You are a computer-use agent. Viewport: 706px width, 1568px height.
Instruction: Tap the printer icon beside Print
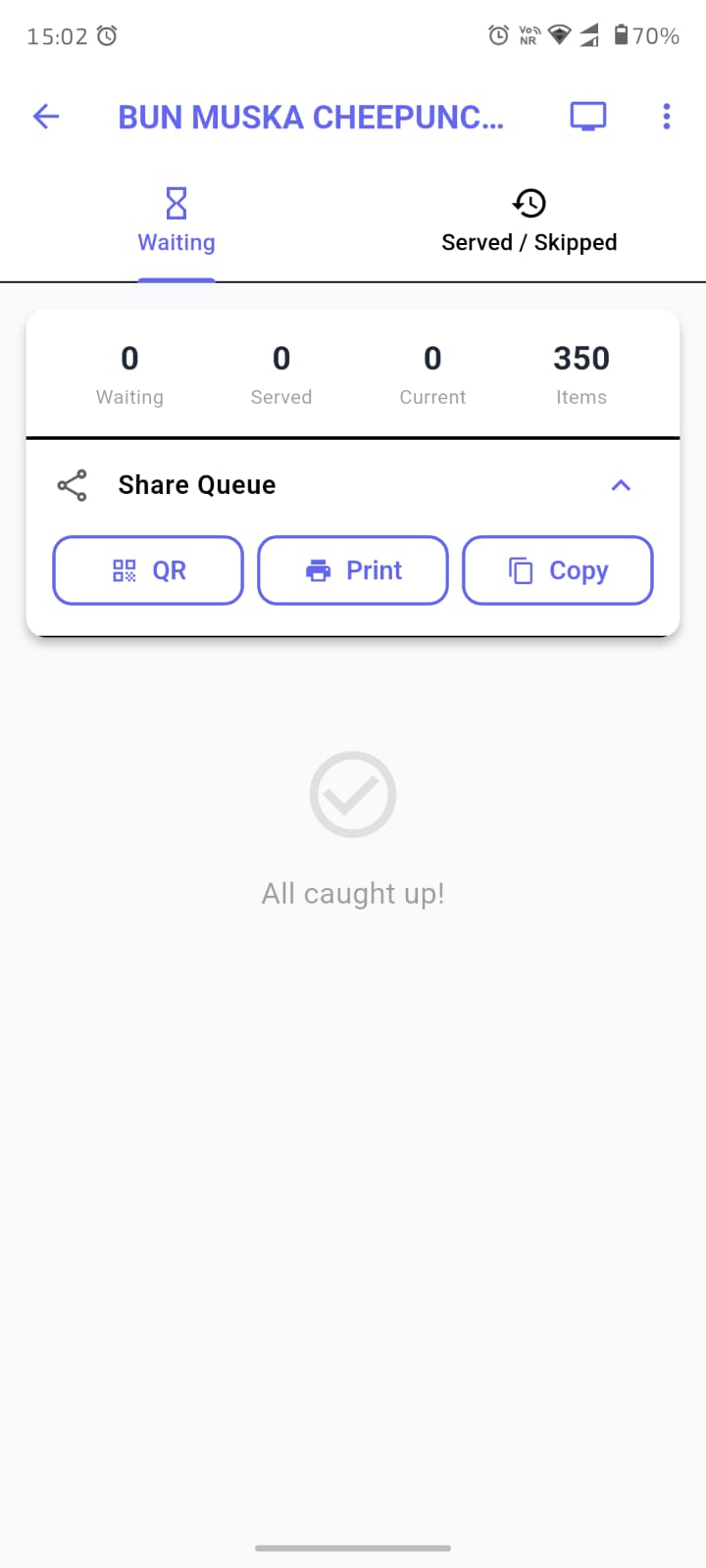pyautogui.click(x=319, y=569)
